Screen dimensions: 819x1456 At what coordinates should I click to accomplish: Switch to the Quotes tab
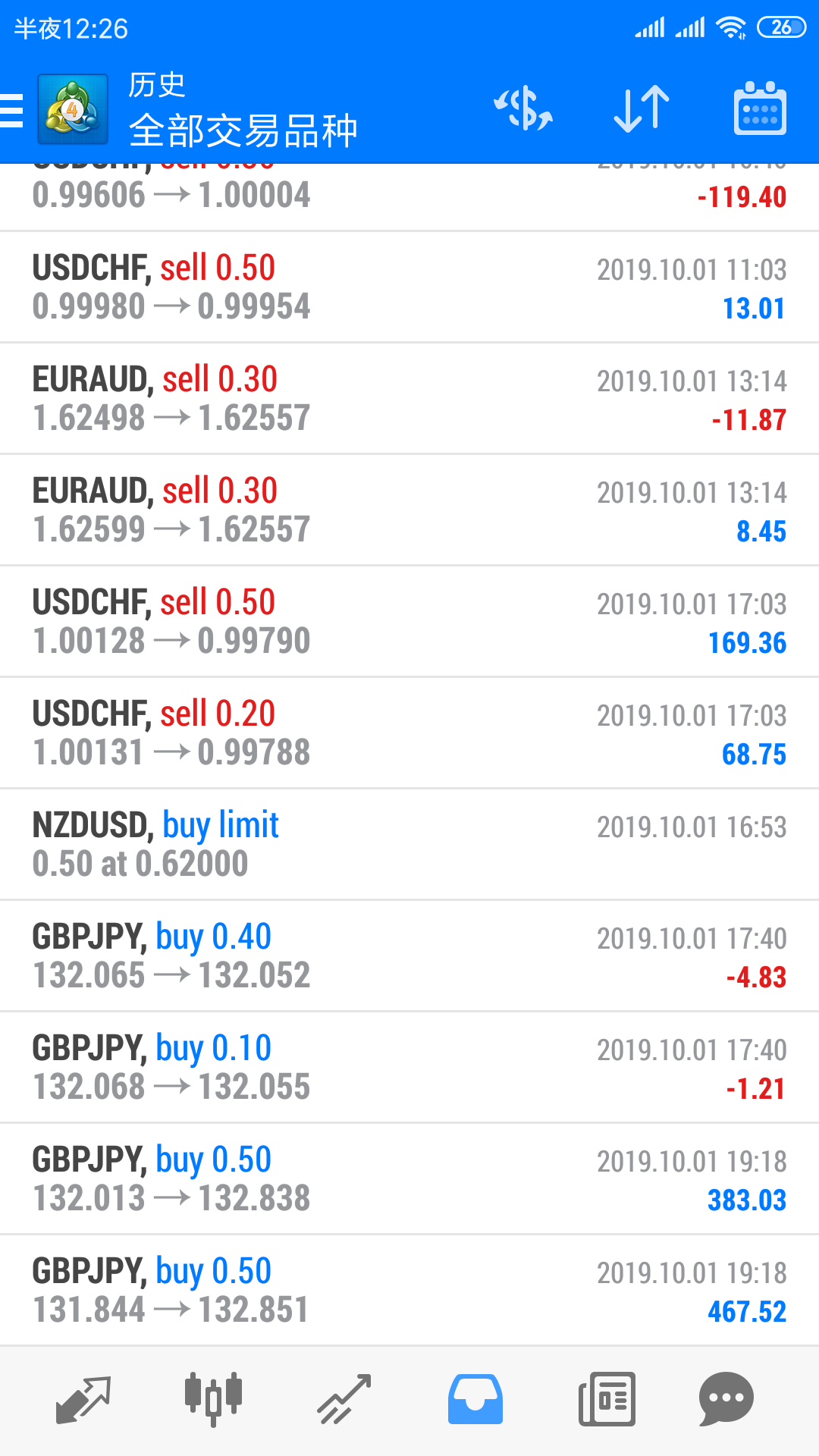click(83, 1399)
